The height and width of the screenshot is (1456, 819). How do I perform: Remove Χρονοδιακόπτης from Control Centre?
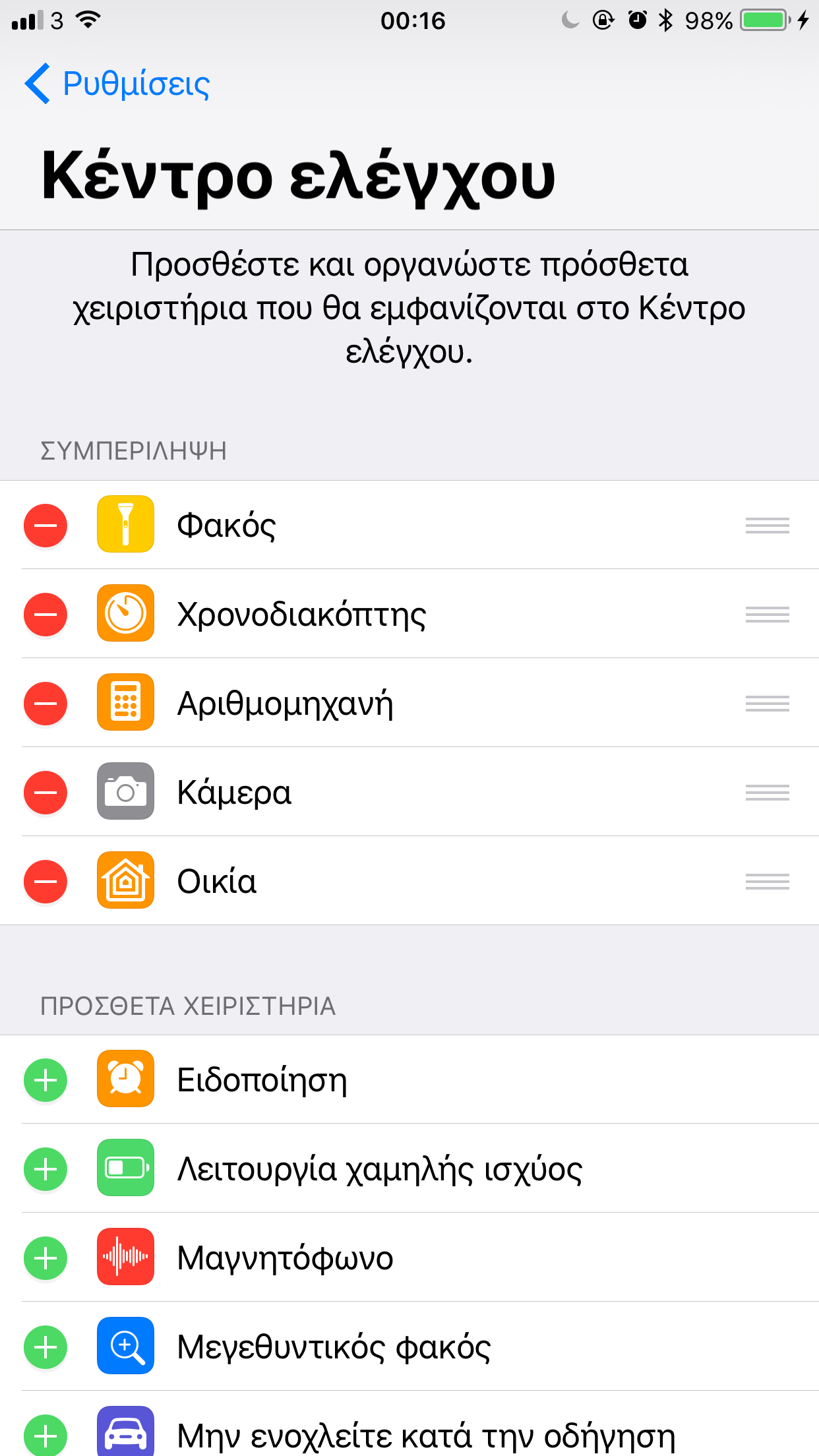45,615
